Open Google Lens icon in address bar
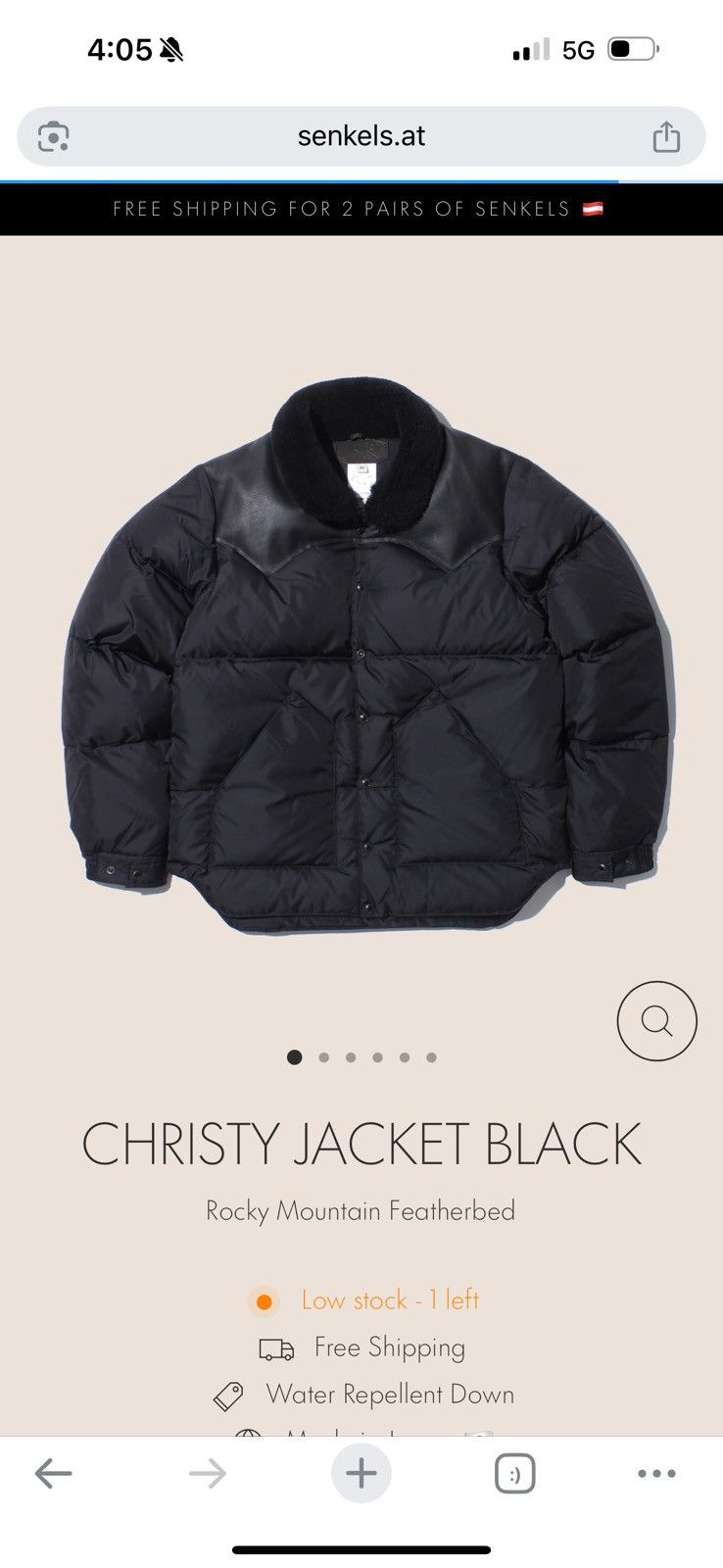This screenshot has height=1568, width=723. tap(53, 136)
